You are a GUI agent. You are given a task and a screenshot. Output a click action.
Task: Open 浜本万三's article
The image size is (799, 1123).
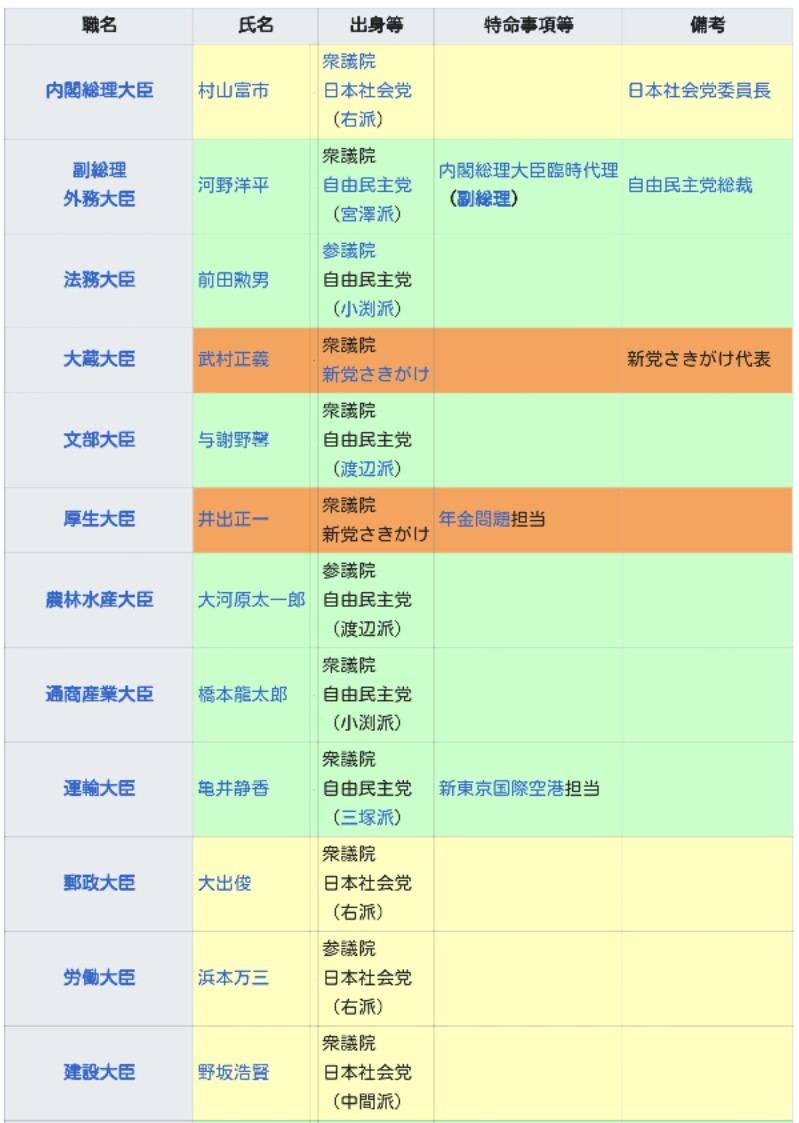pos(233,978)
